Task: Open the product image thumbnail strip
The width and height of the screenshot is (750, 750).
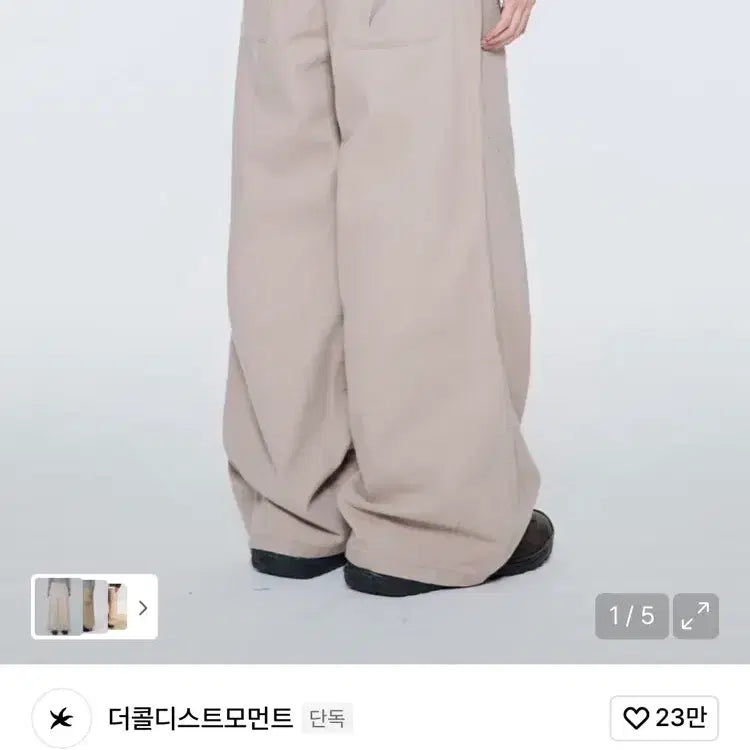Action: click(x=95, y=607)
